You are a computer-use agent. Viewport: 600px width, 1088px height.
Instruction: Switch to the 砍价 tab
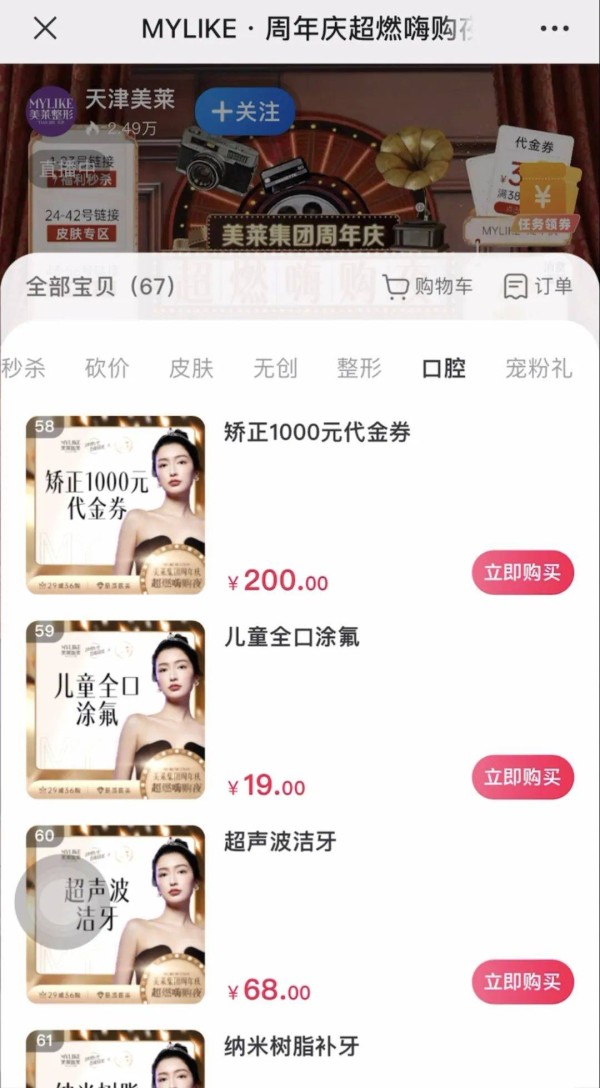[x=107, y=368]
